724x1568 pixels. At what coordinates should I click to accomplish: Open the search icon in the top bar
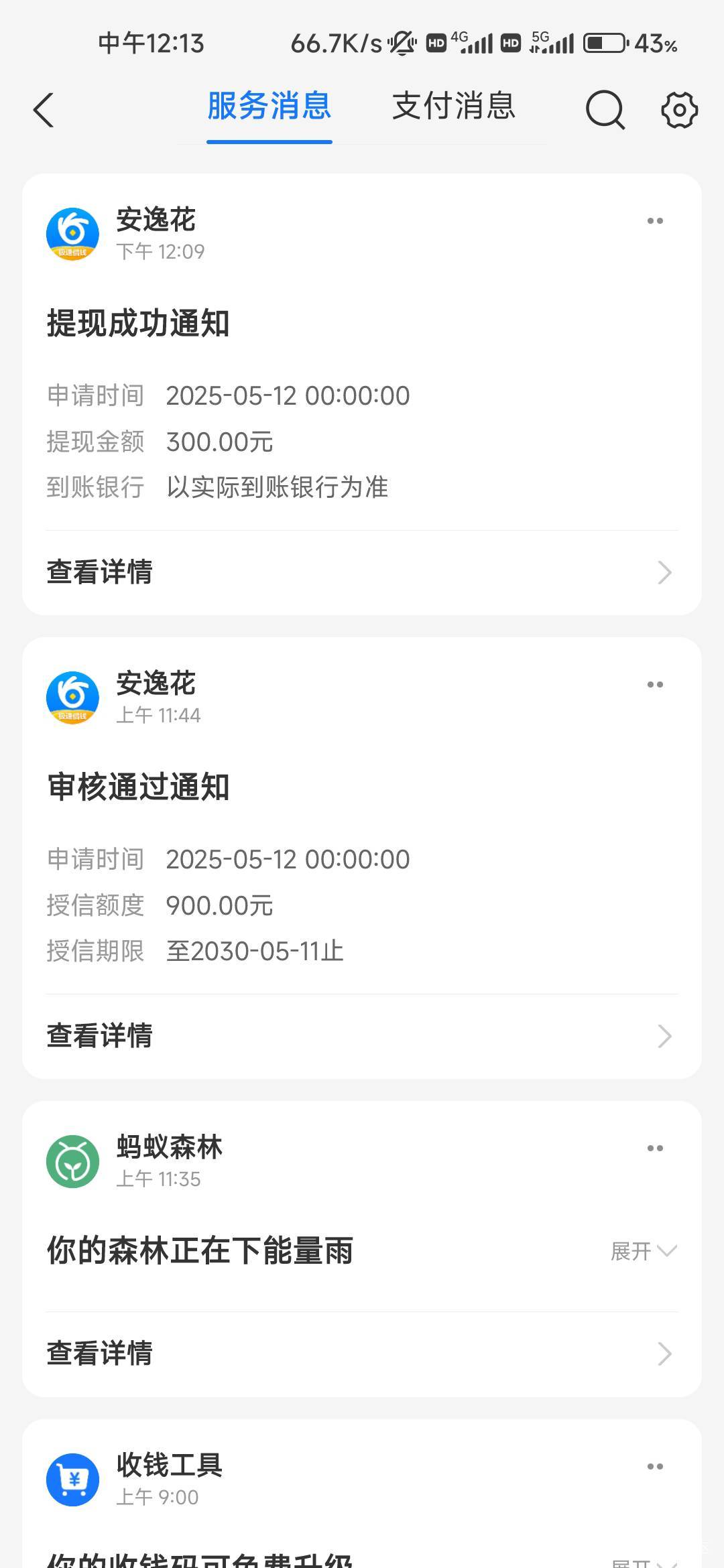coord(605,110)
